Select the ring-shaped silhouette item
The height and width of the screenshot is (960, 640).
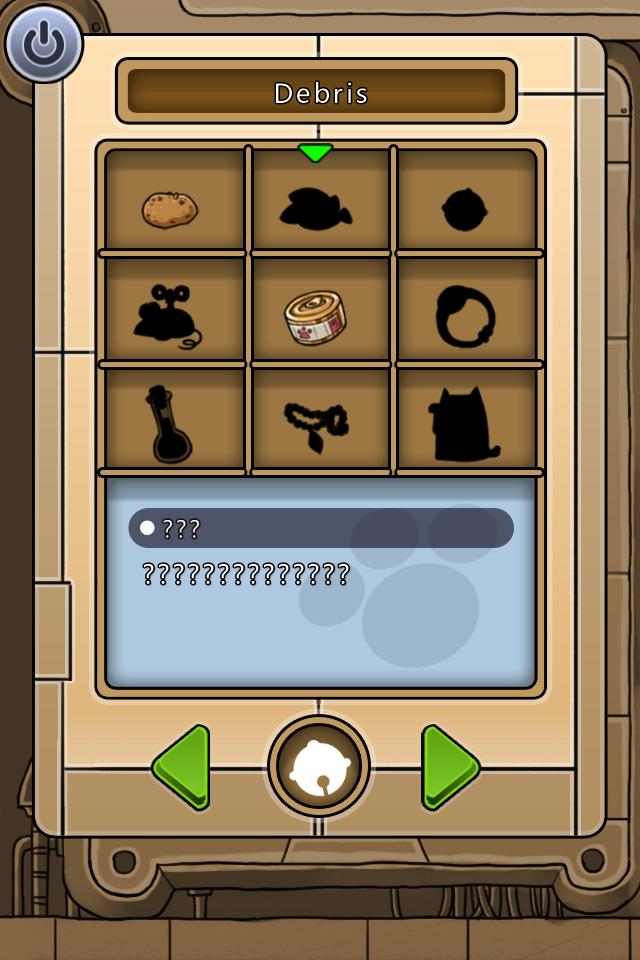click(x=465, y=317)
